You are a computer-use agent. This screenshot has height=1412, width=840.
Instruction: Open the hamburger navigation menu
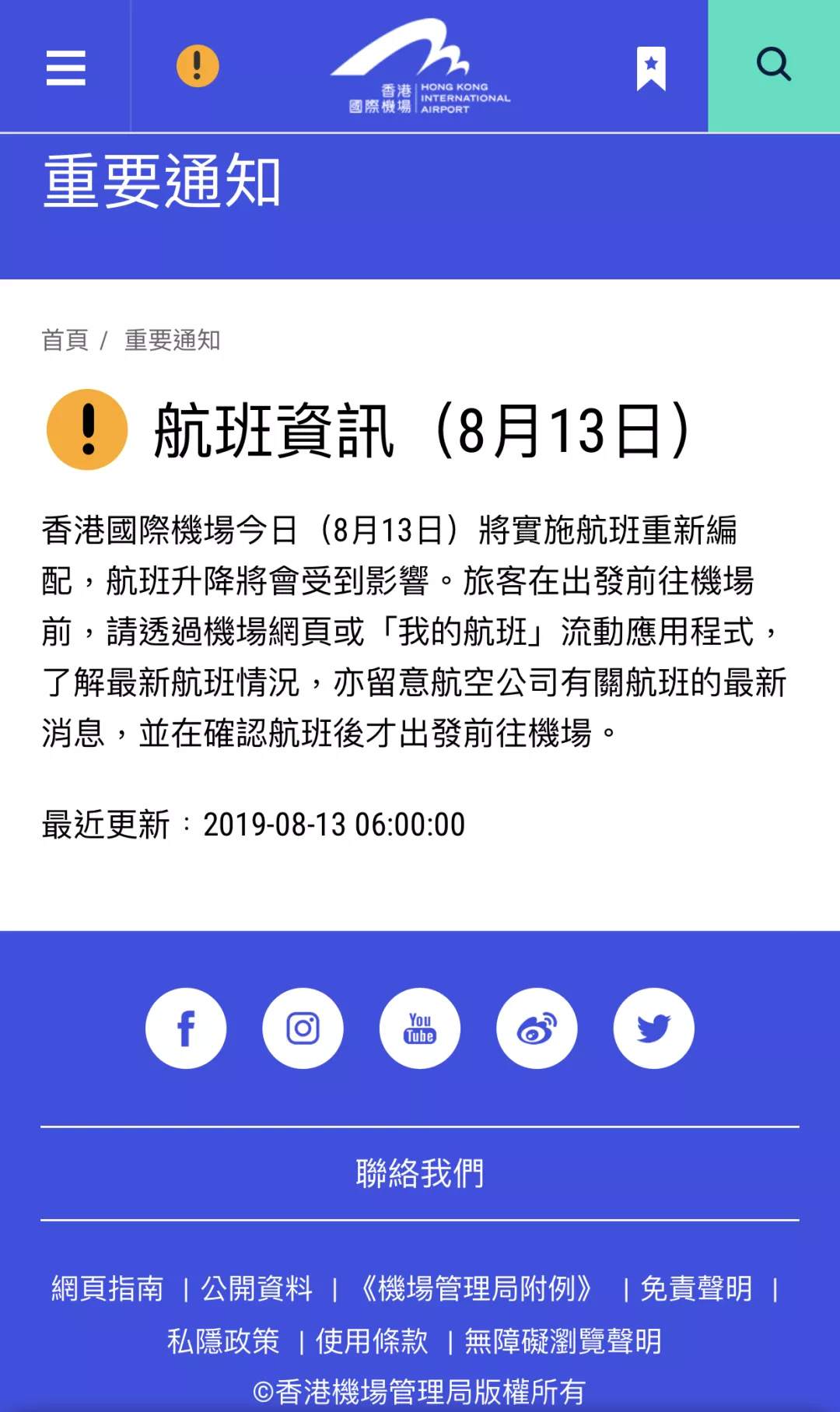[66, 66]
